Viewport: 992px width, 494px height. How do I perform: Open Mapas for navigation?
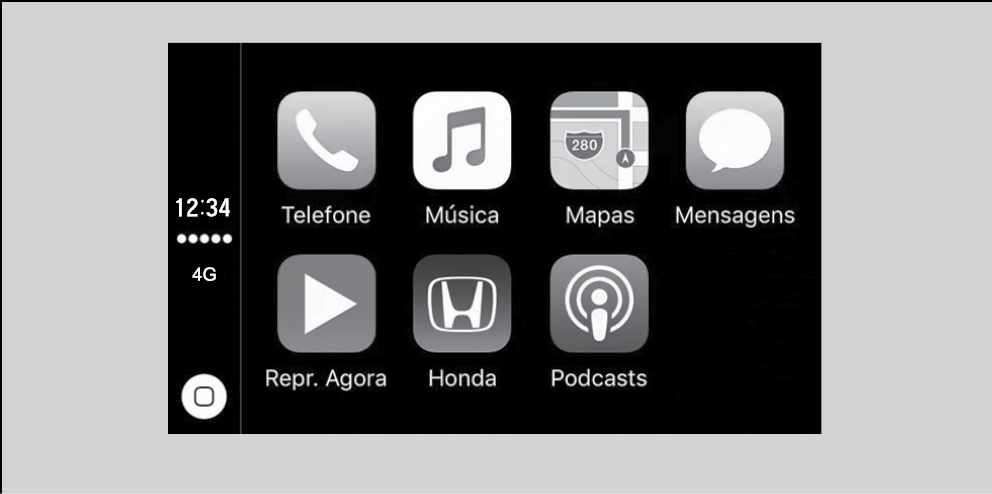pyautogui.click(x=599, y=141)
